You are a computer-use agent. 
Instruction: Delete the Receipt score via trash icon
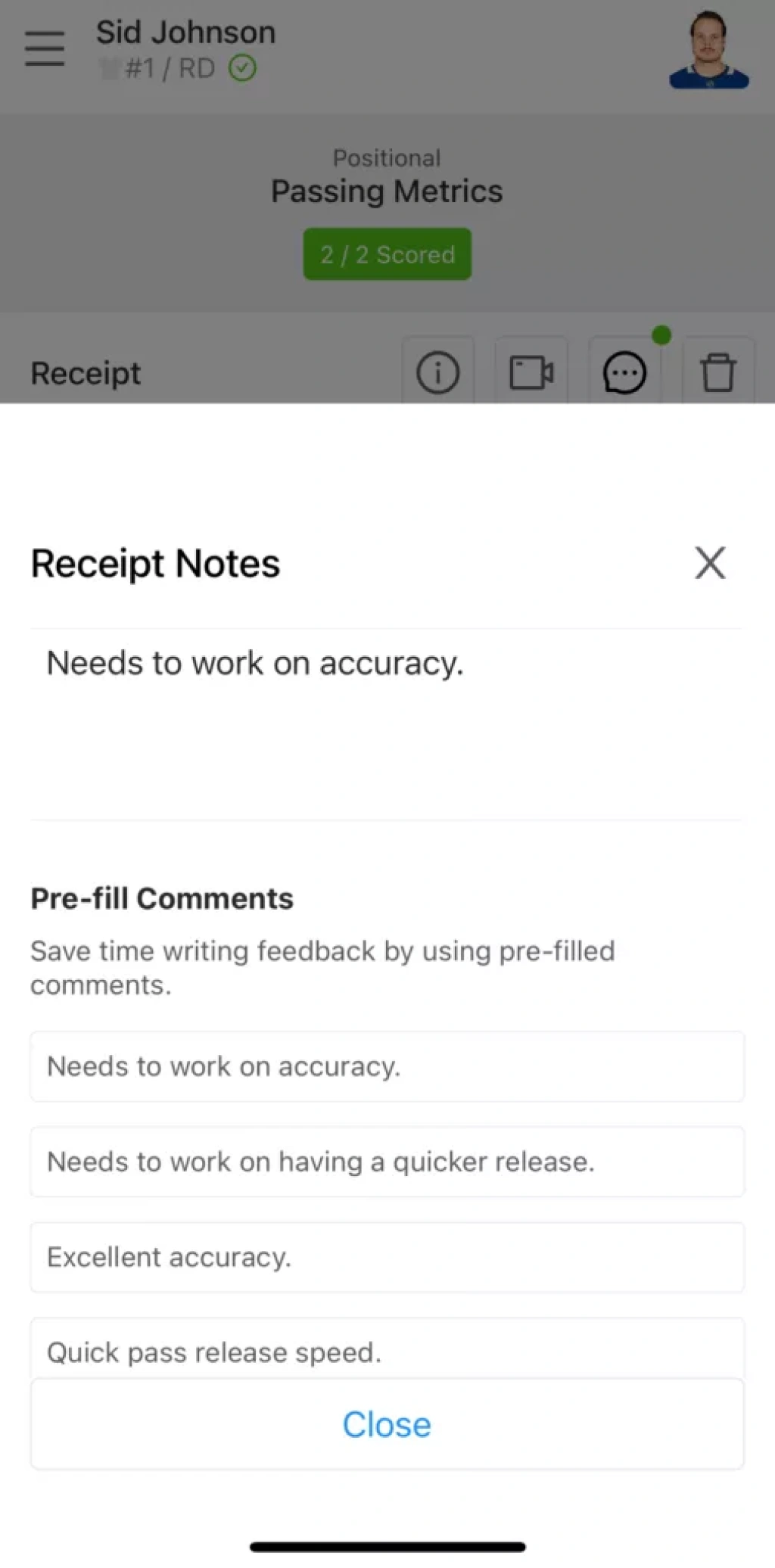click(717, 372)
